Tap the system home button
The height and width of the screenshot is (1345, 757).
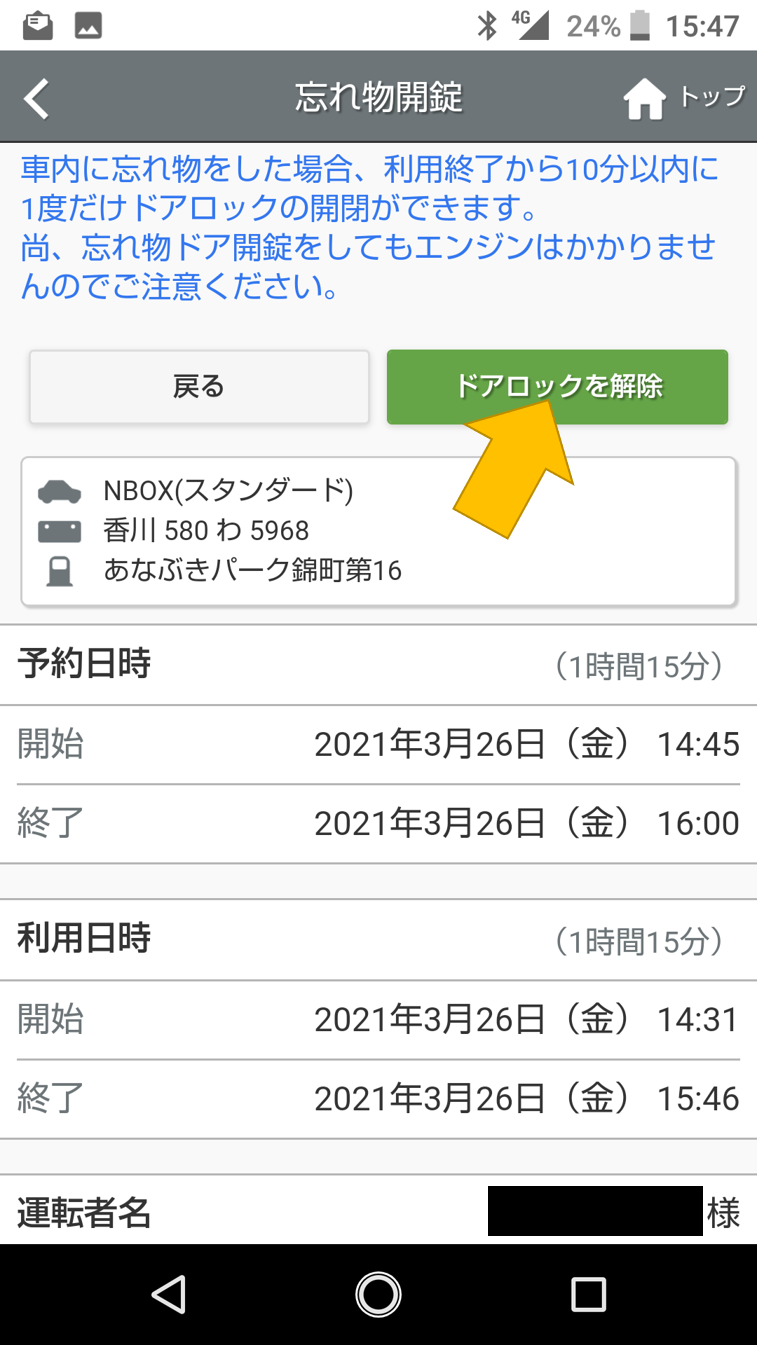(378, 1294)
